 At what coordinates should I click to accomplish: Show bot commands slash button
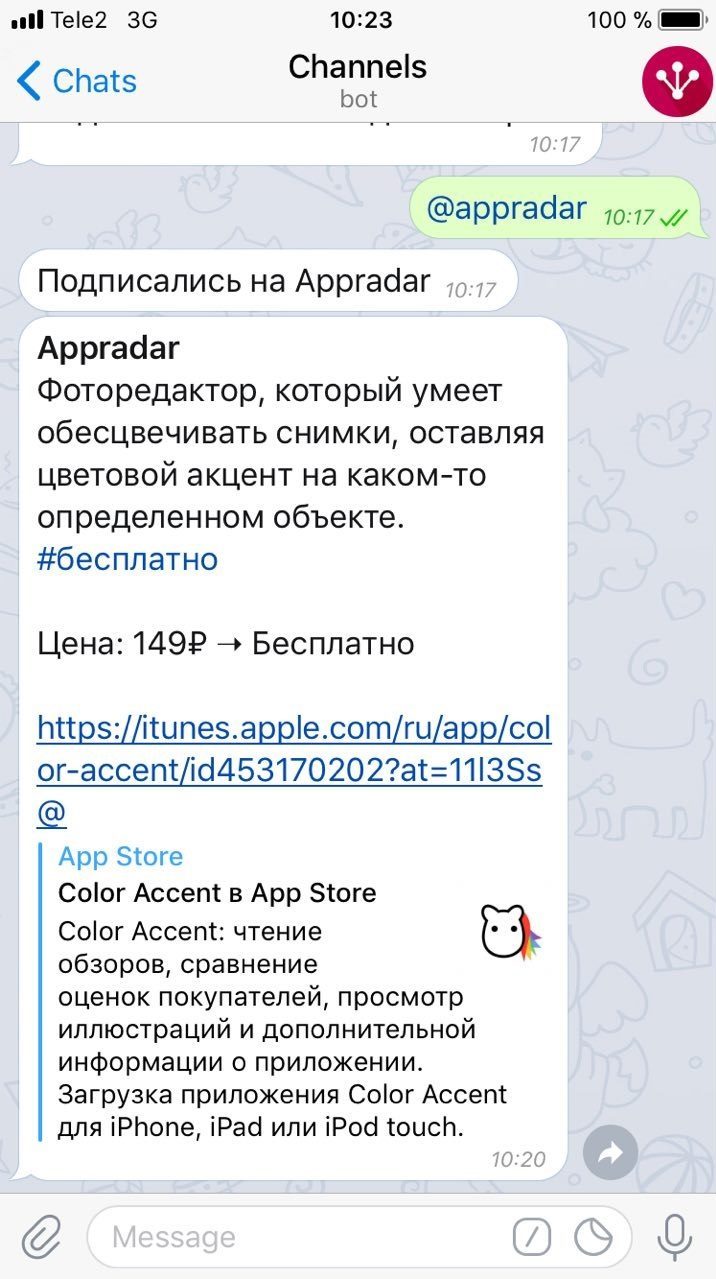click(x=532, y=1237)
